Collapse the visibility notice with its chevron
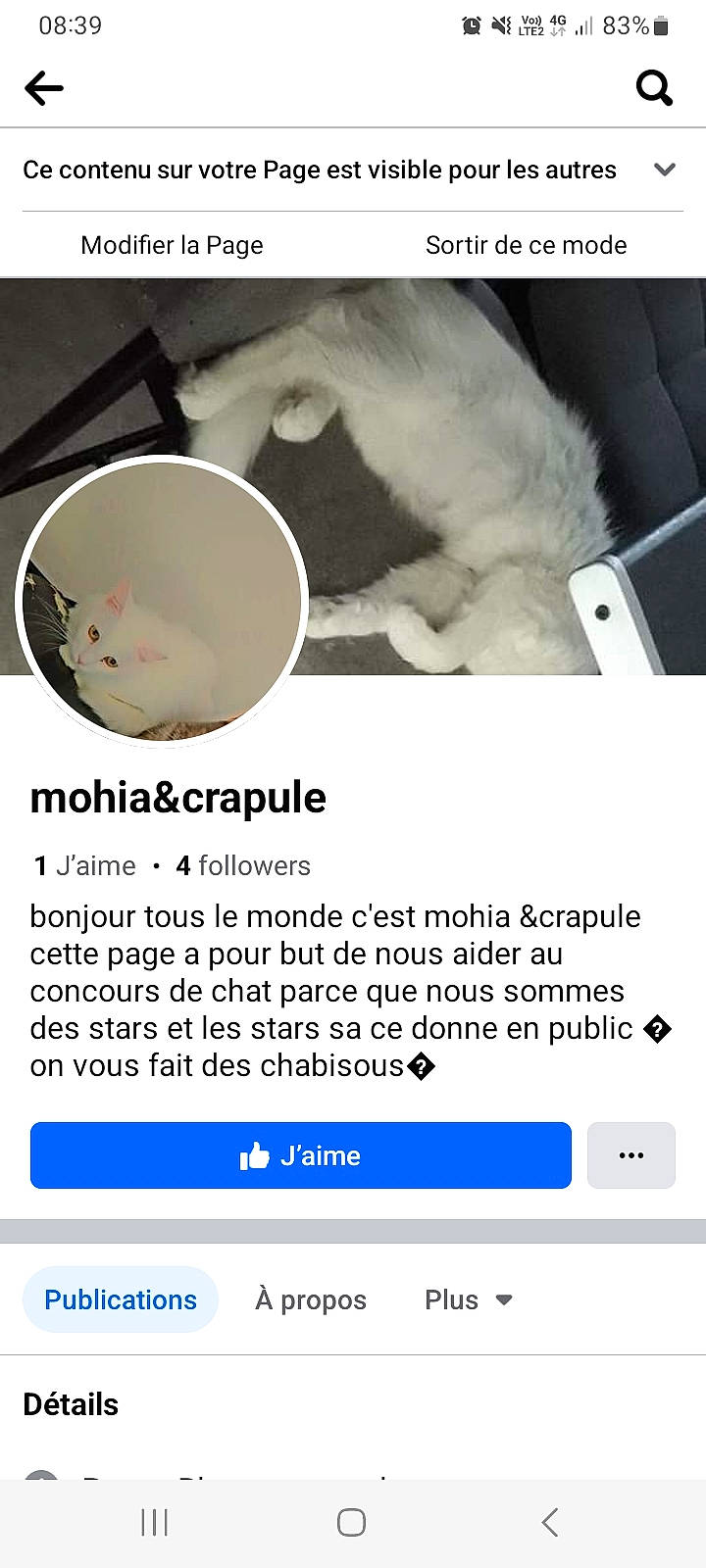The height and width of the screenshot is (1568, 706). (666, 169)
